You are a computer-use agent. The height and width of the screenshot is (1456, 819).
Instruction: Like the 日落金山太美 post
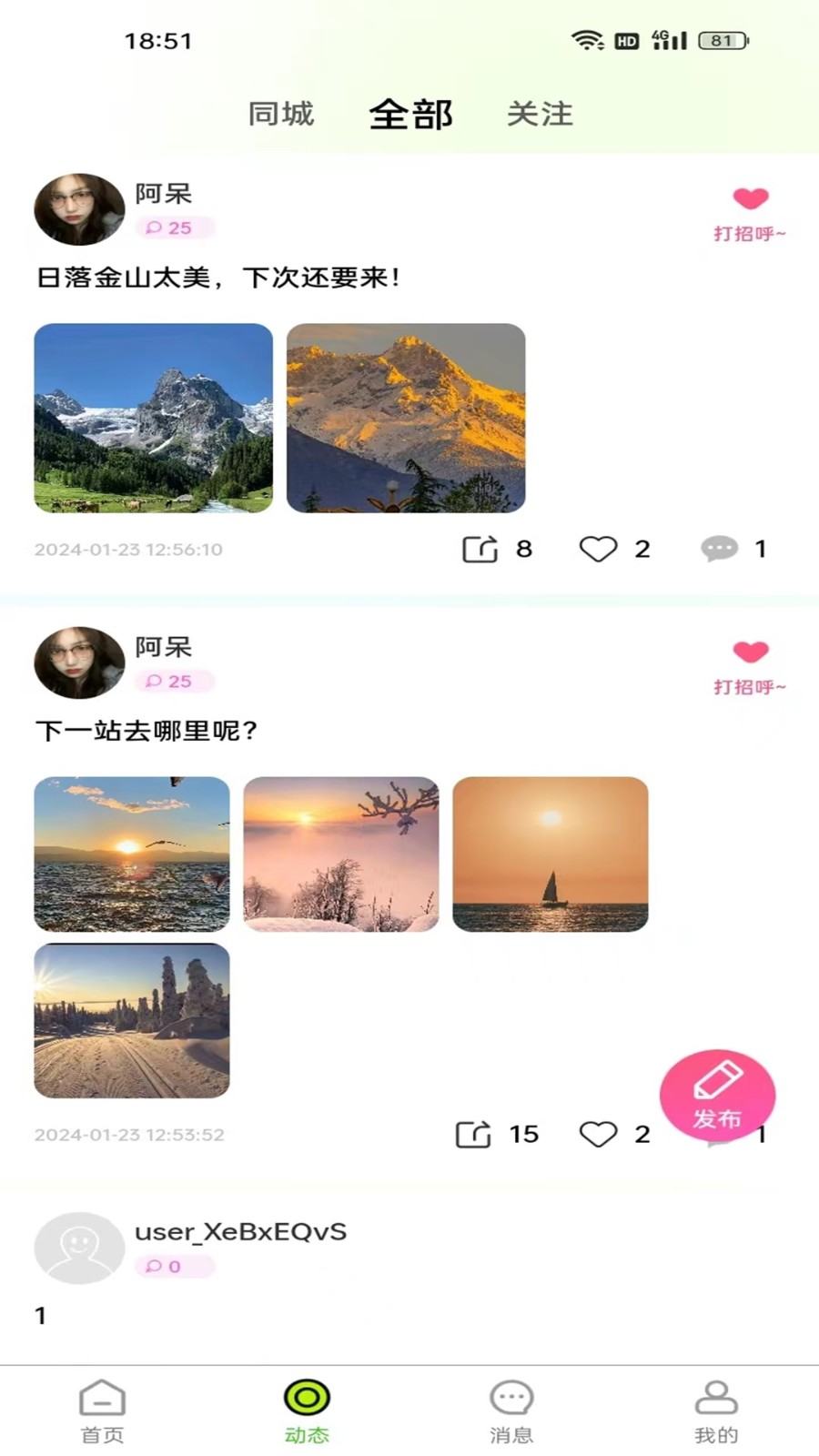click(x=598, y=550)
